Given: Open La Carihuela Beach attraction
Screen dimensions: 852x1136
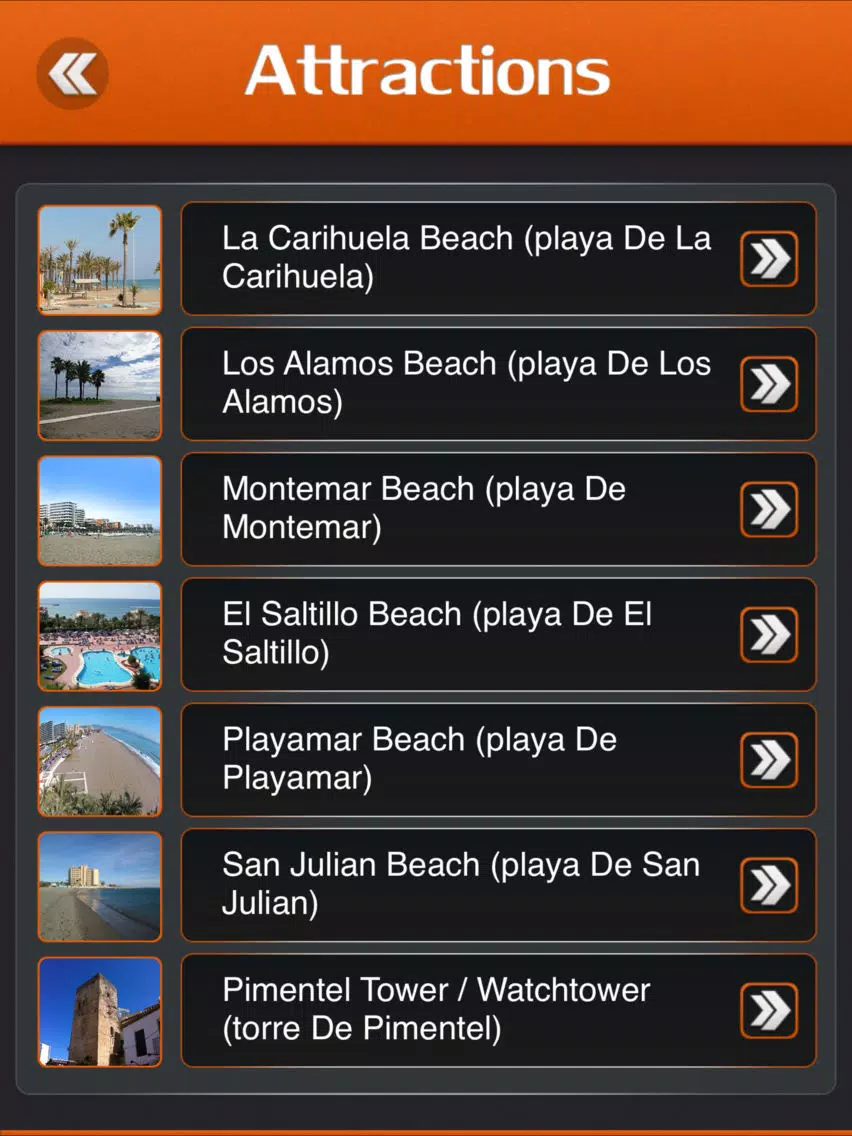Looking at the screenshot, I should [x=498, y=259].
